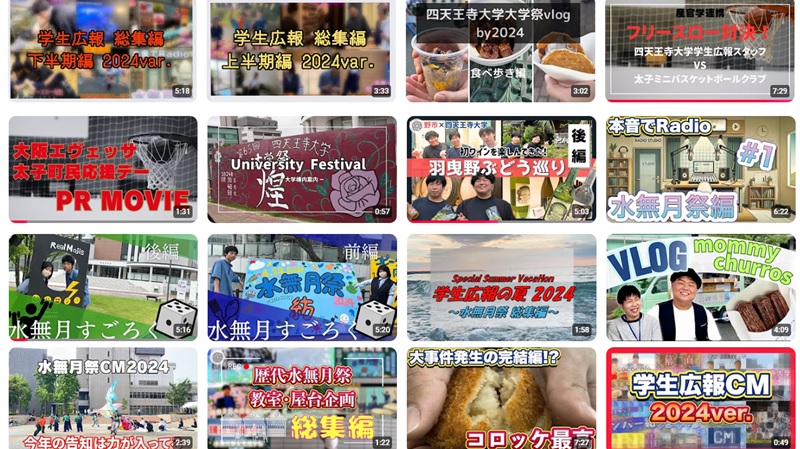Play the VLOG mommy churros video
The width and height of the screenshot is (800, 449).
pyautogui.click(x=700, y=287)
